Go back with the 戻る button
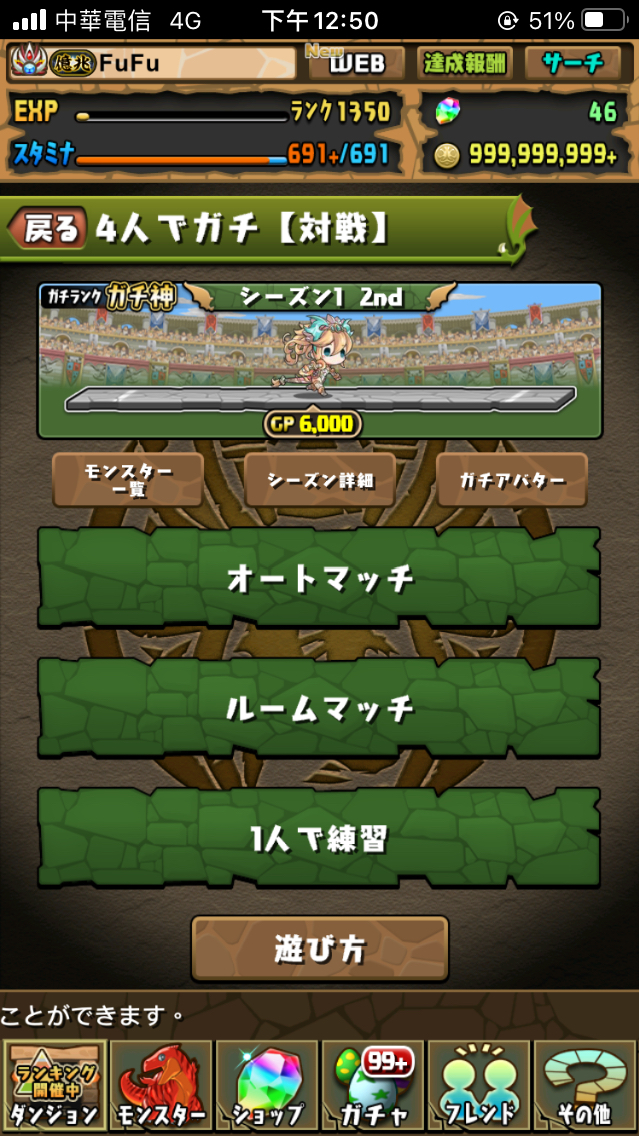Image resolution: width=639 pixels, height=1136 pixels. 48,230
